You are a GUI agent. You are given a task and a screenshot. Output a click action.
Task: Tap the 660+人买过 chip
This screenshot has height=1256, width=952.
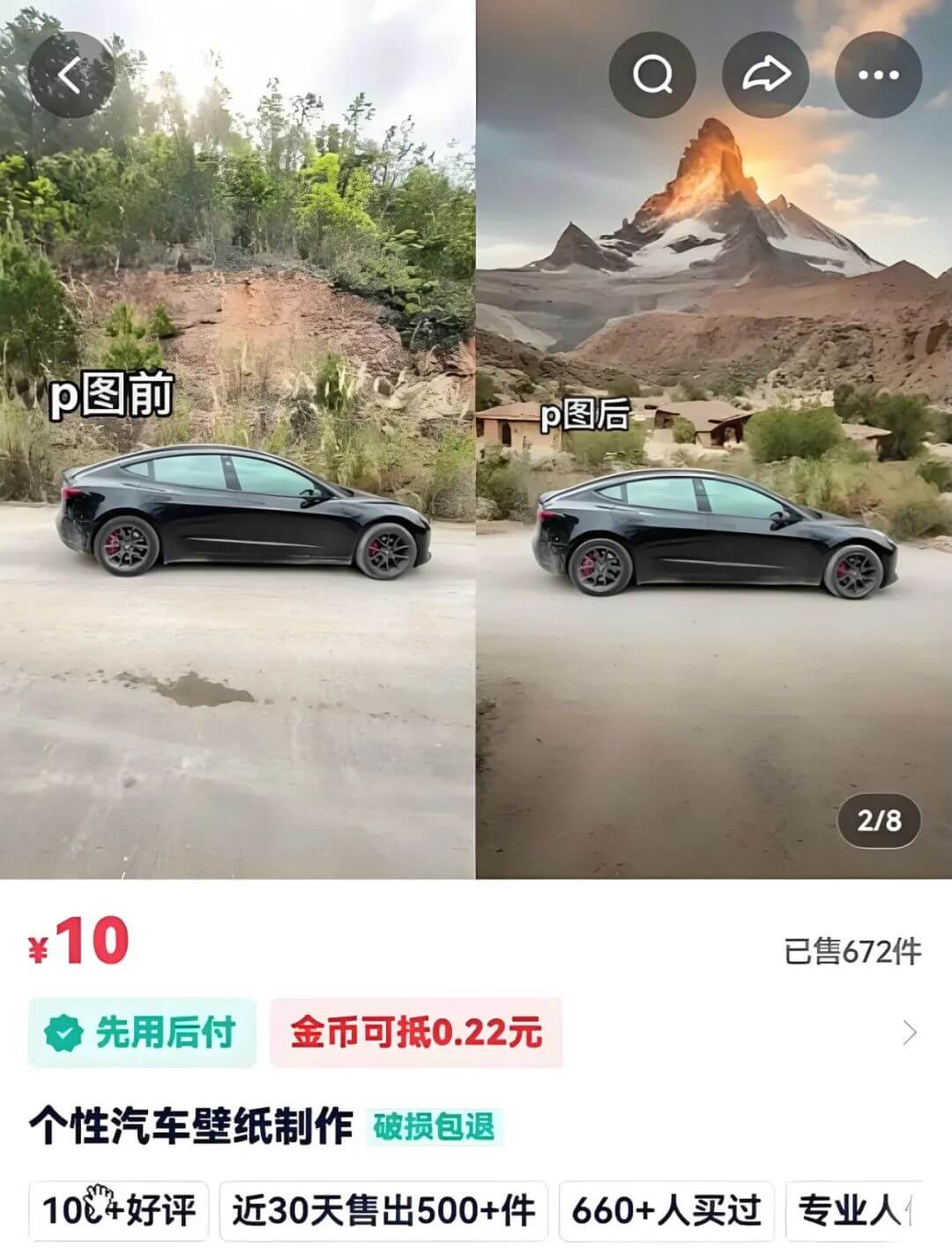click(x=666, y=1210)
